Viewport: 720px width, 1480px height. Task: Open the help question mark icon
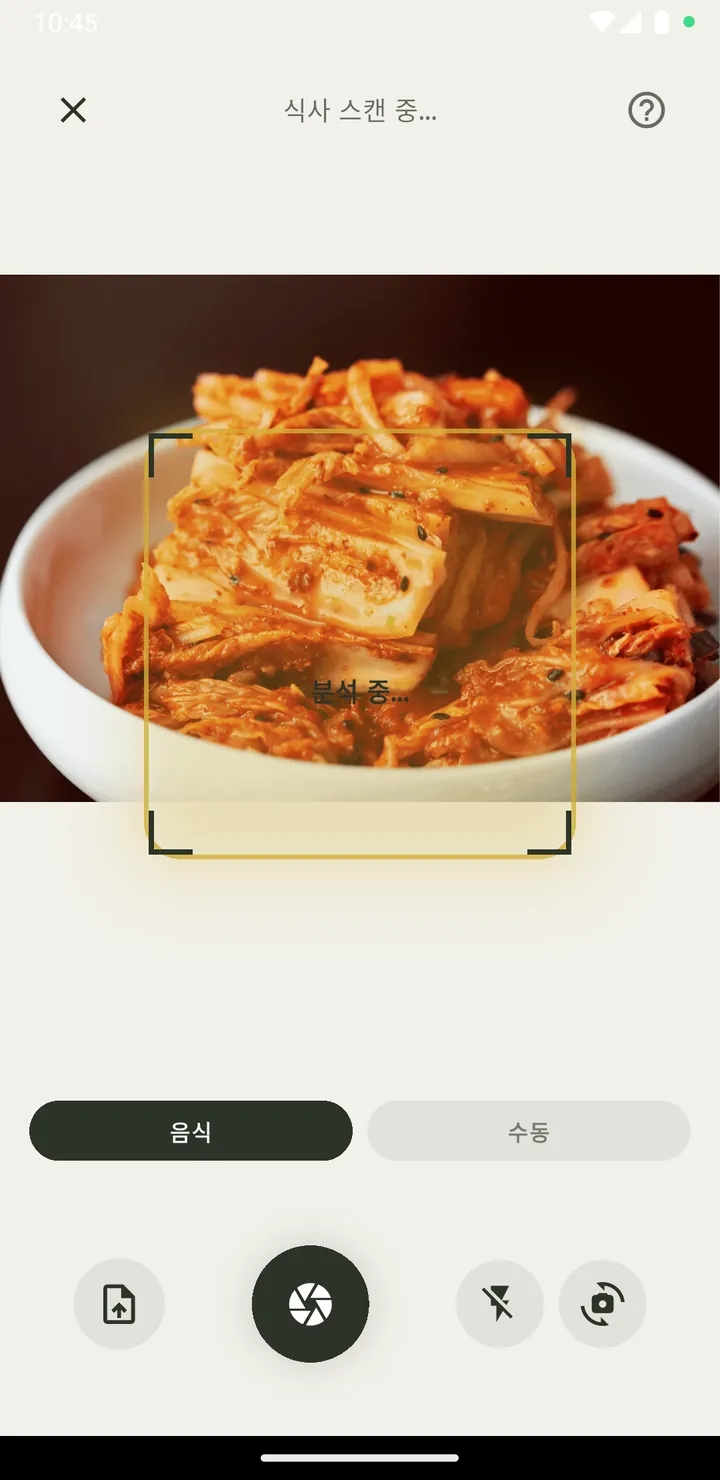pyautogui.click(x=646, y=110)
